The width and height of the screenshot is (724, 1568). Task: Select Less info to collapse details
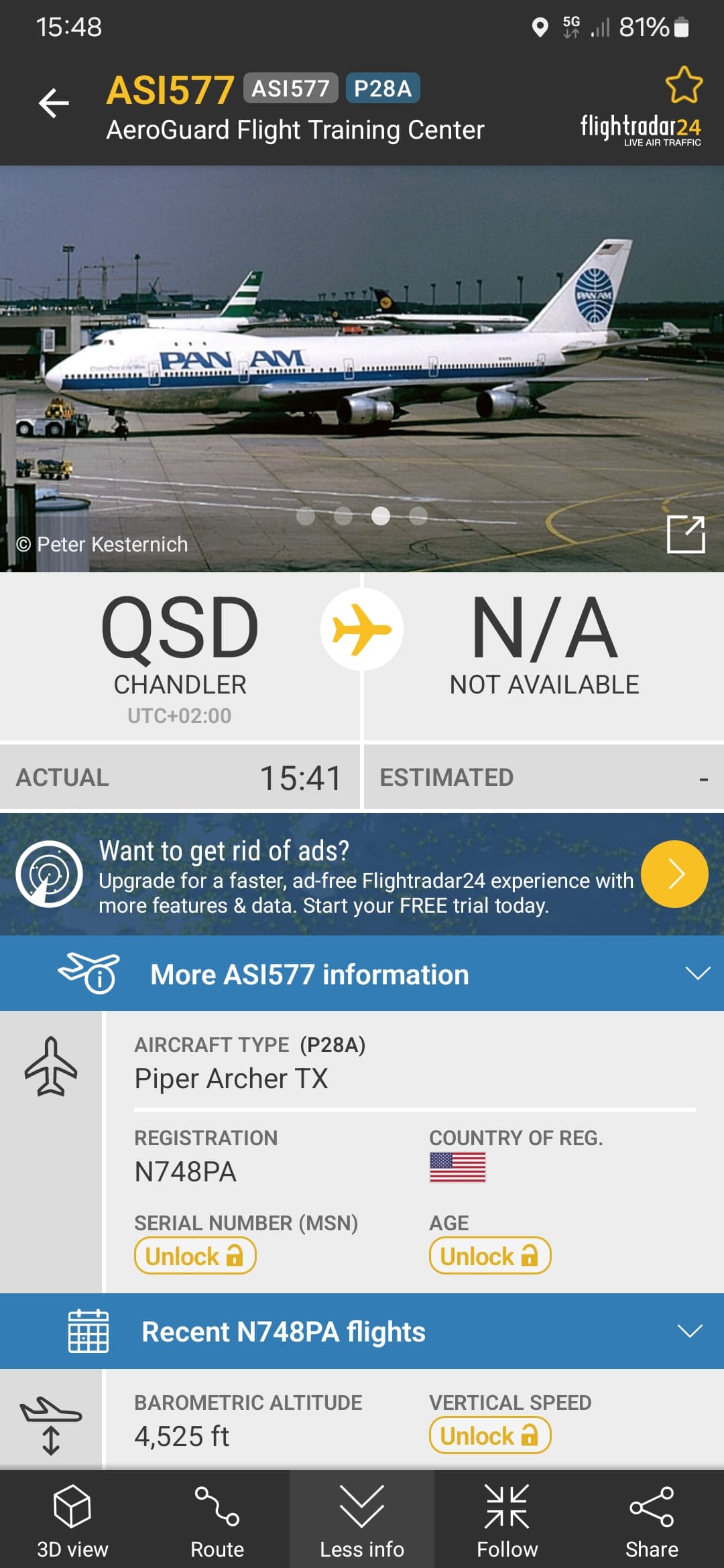pyautogui.click(x=362, y=1518)
